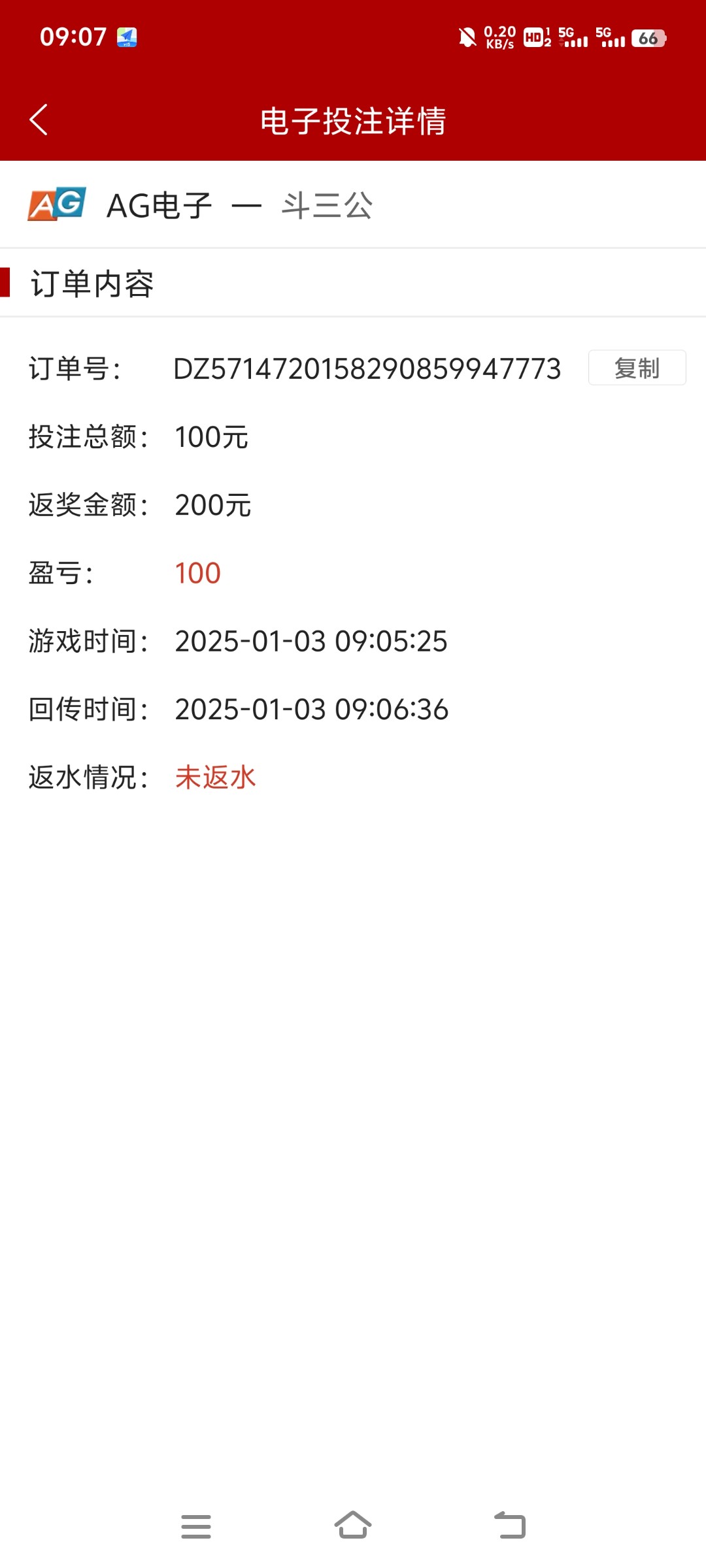Go to the system home screen
706x1568 pixels.
(353, 1526)
